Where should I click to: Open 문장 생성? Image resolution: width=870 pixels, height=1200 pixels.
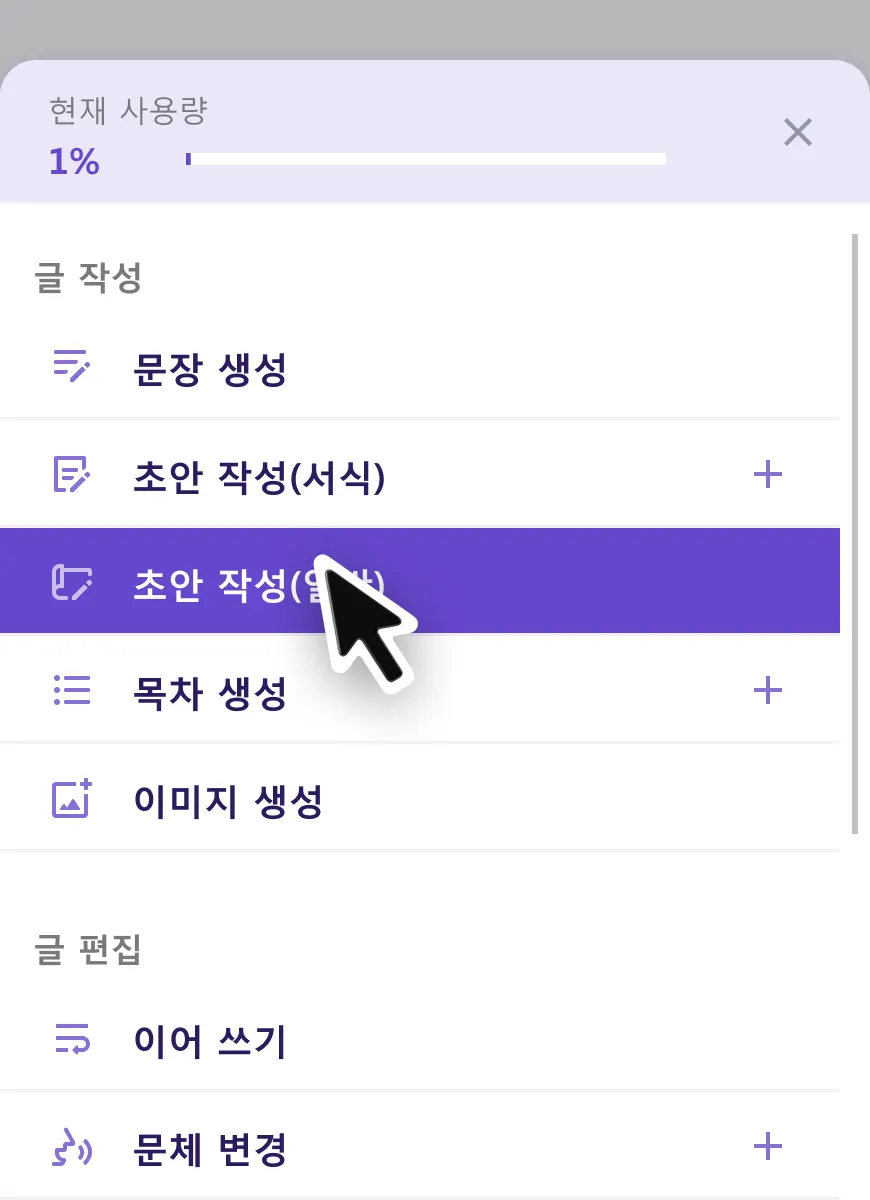210,370
